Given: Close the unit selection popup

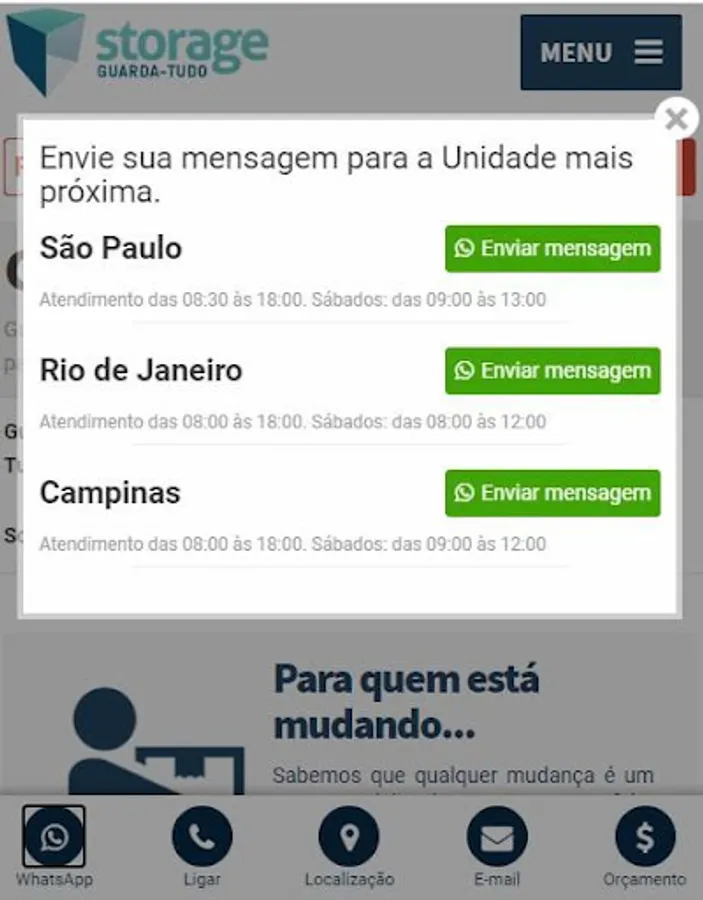Looking at the screenshot, I should coord(677,120).
